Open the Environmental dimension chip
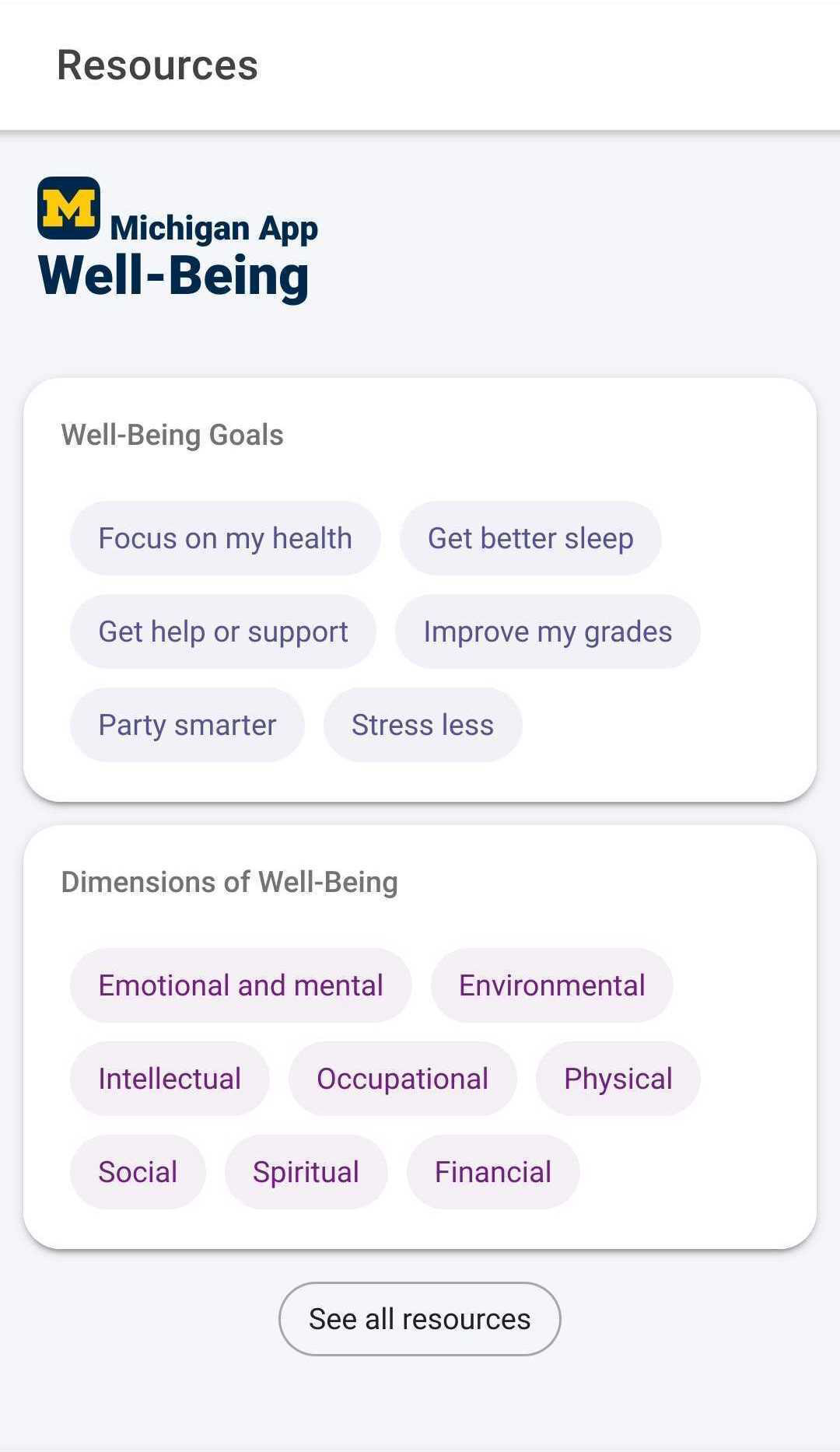Screen dimensions: 840x1452 [552, 985]
